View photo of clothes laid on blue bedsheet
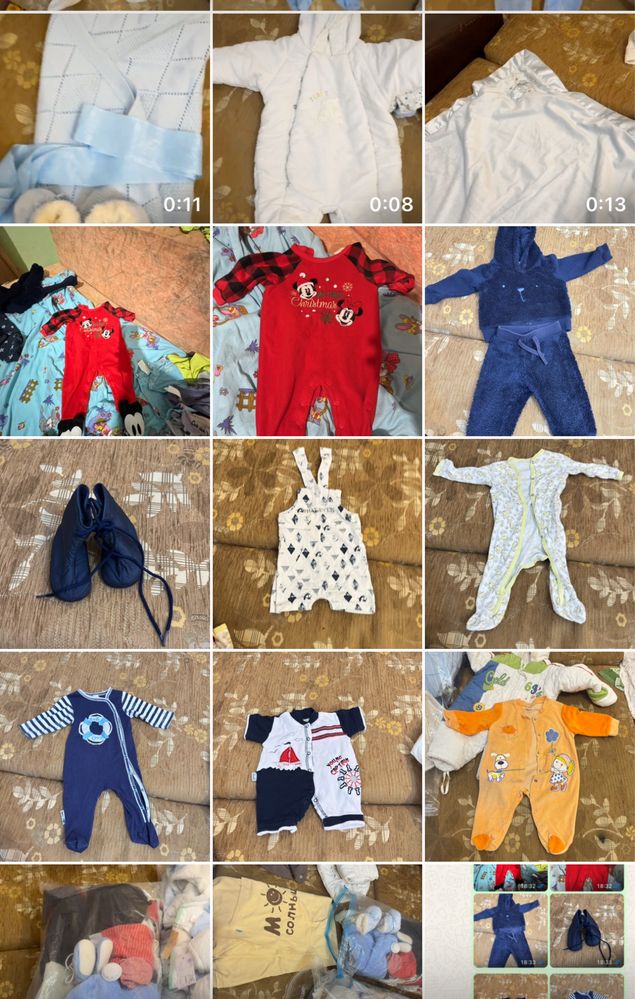635x999 pixels. [104, 330]
